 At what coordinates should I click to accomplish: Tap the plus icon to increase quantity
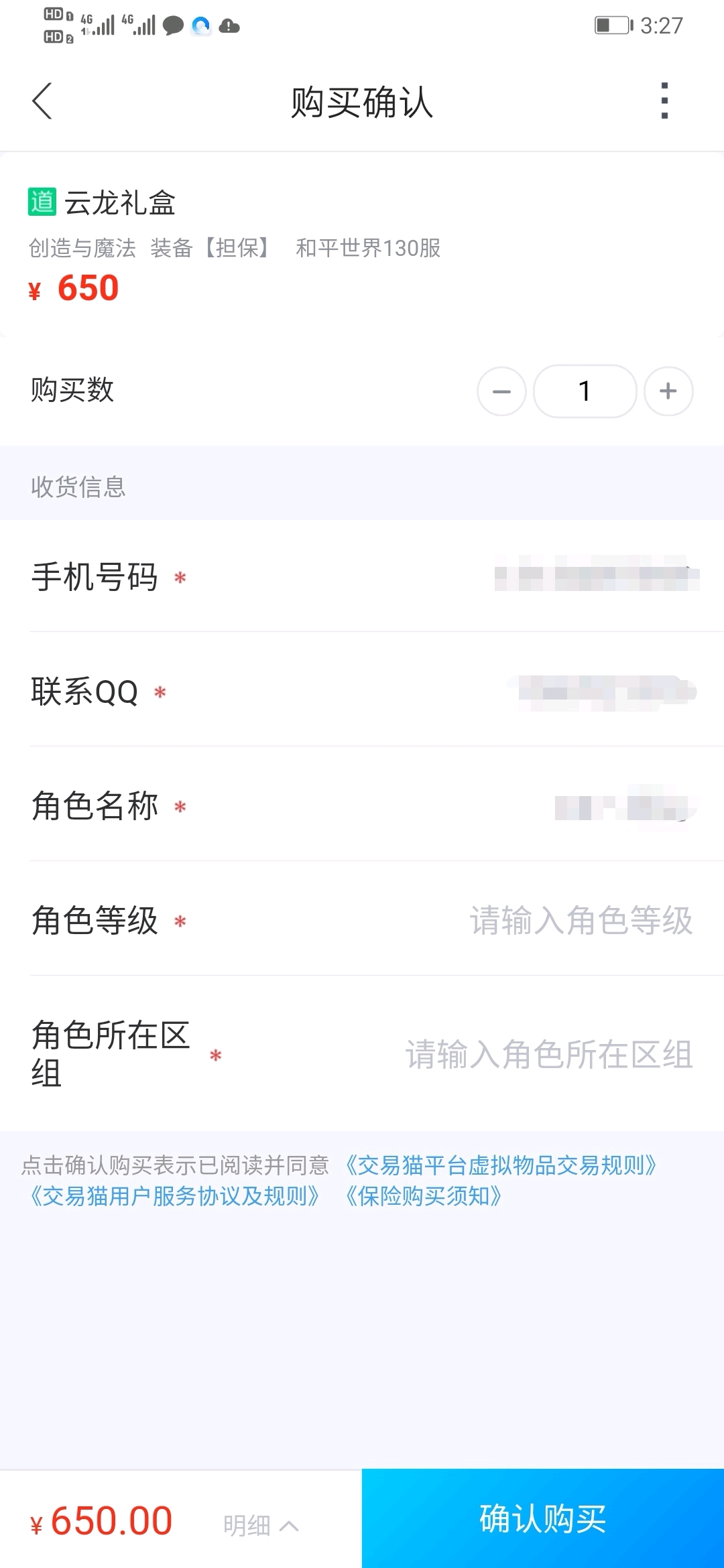[668, 391]
